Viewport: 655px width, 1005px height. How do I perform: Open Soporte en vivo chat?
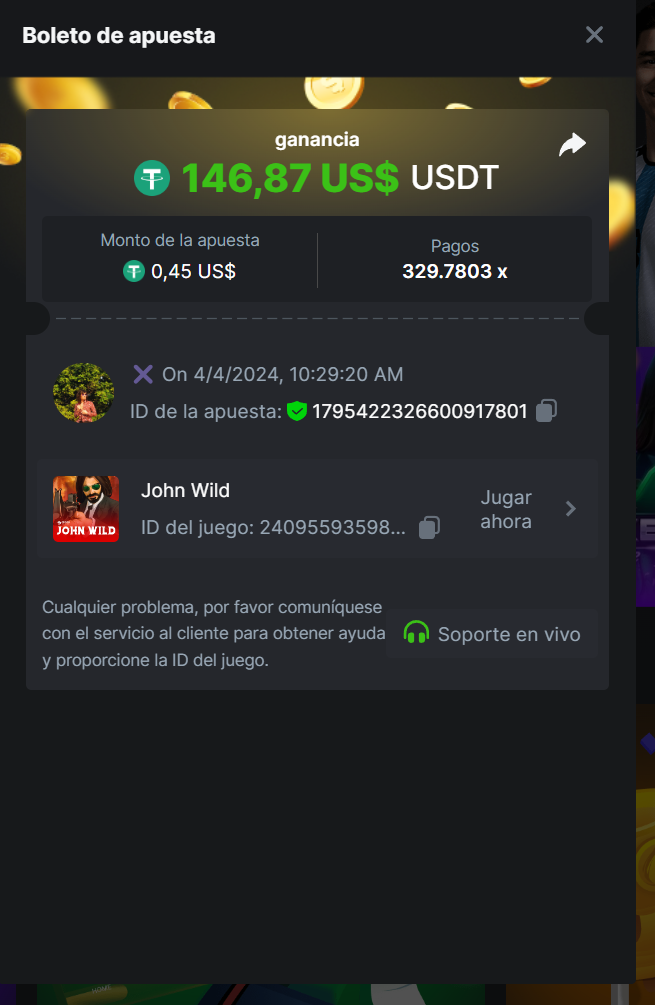point(492,634)
